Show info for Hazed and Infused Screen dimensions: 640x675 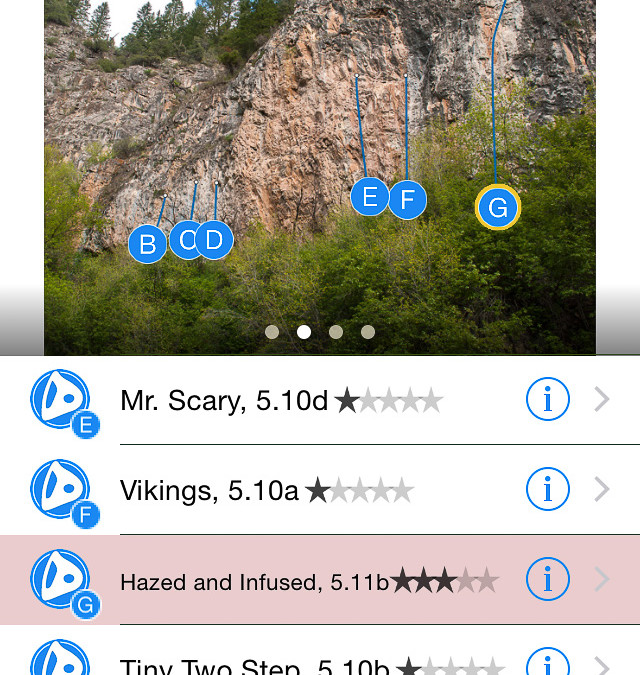[547, 579]
